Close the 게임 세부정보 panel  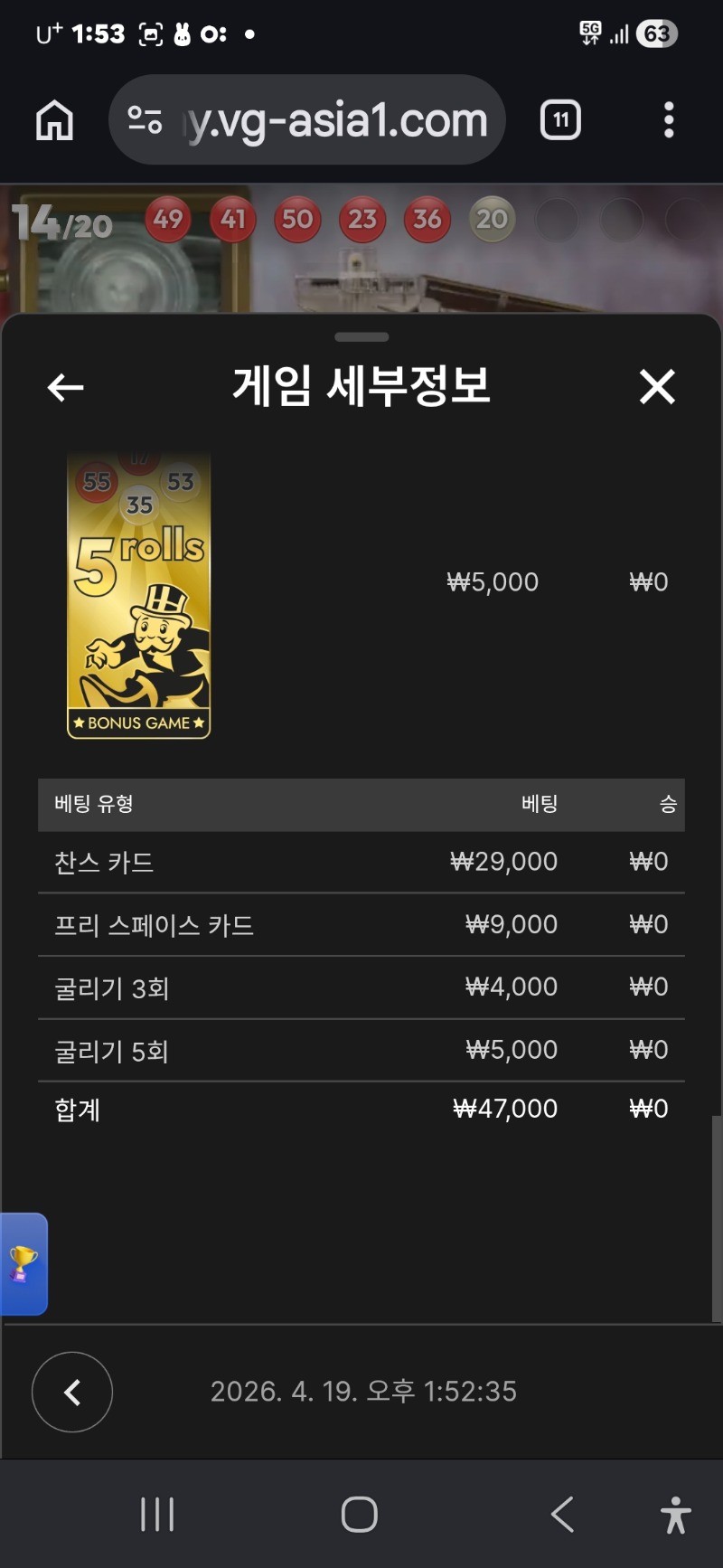(x=657, y=387)
